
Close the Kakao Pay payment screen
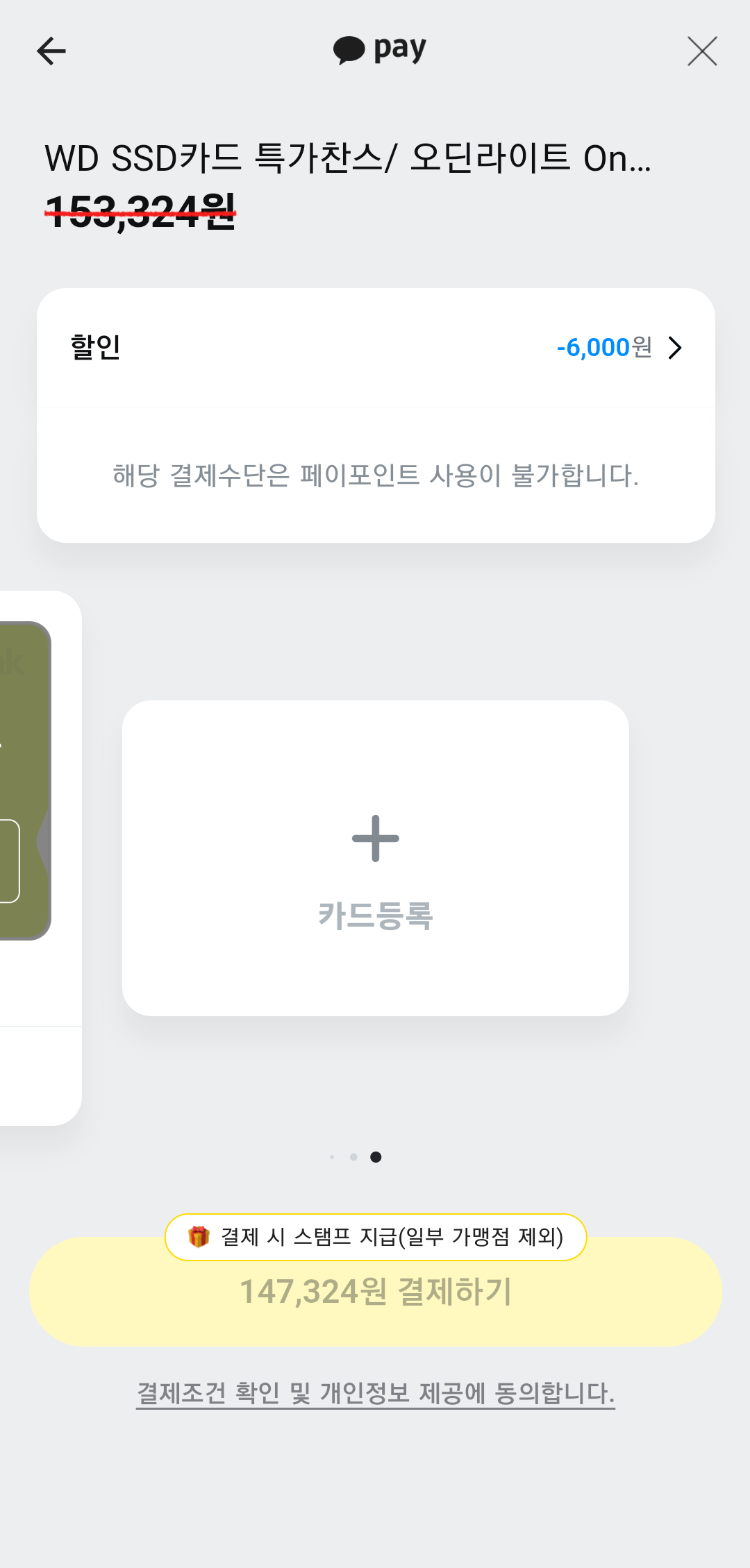[x=702, y=51]
